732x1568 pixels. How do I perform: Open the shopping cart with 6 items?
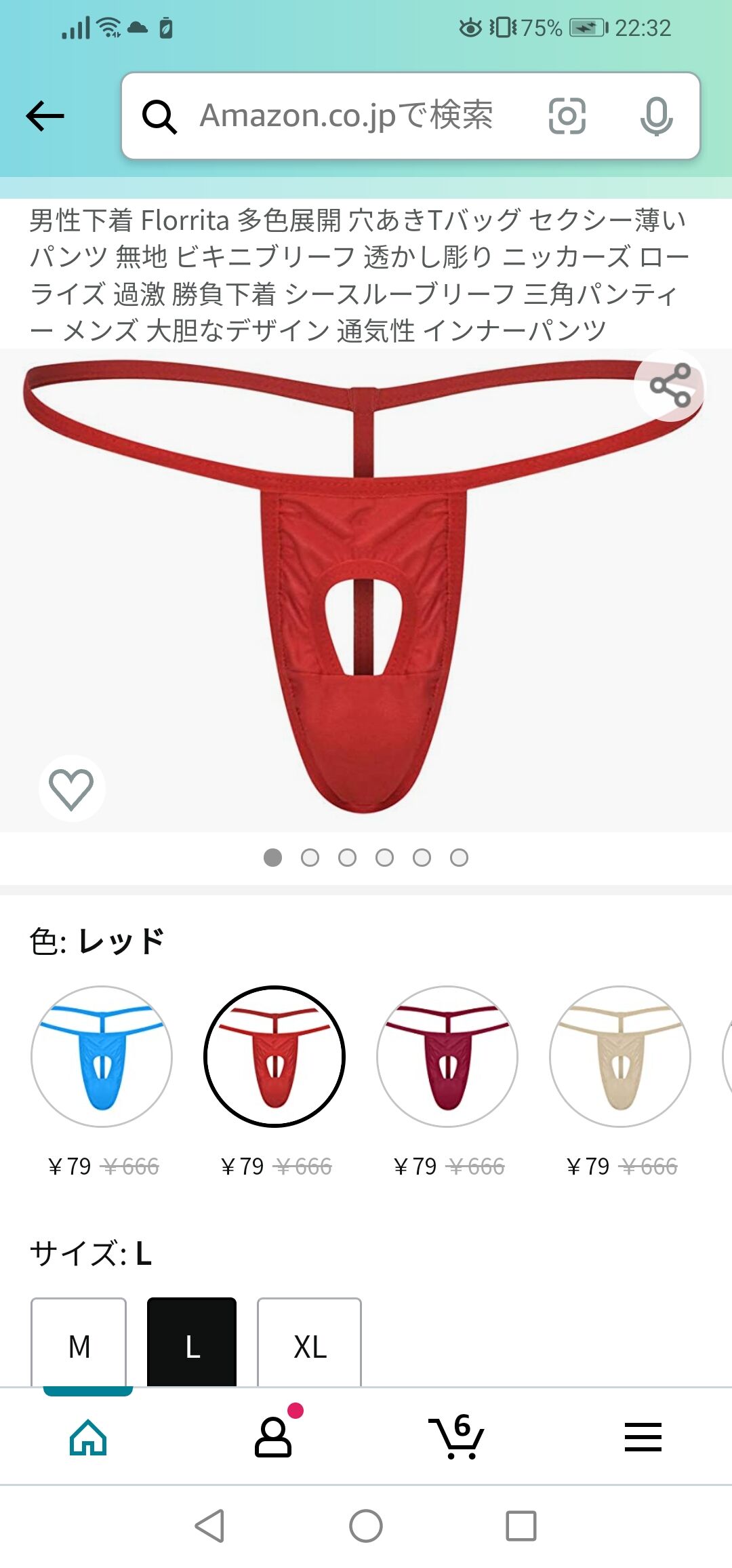(456, 1436)
